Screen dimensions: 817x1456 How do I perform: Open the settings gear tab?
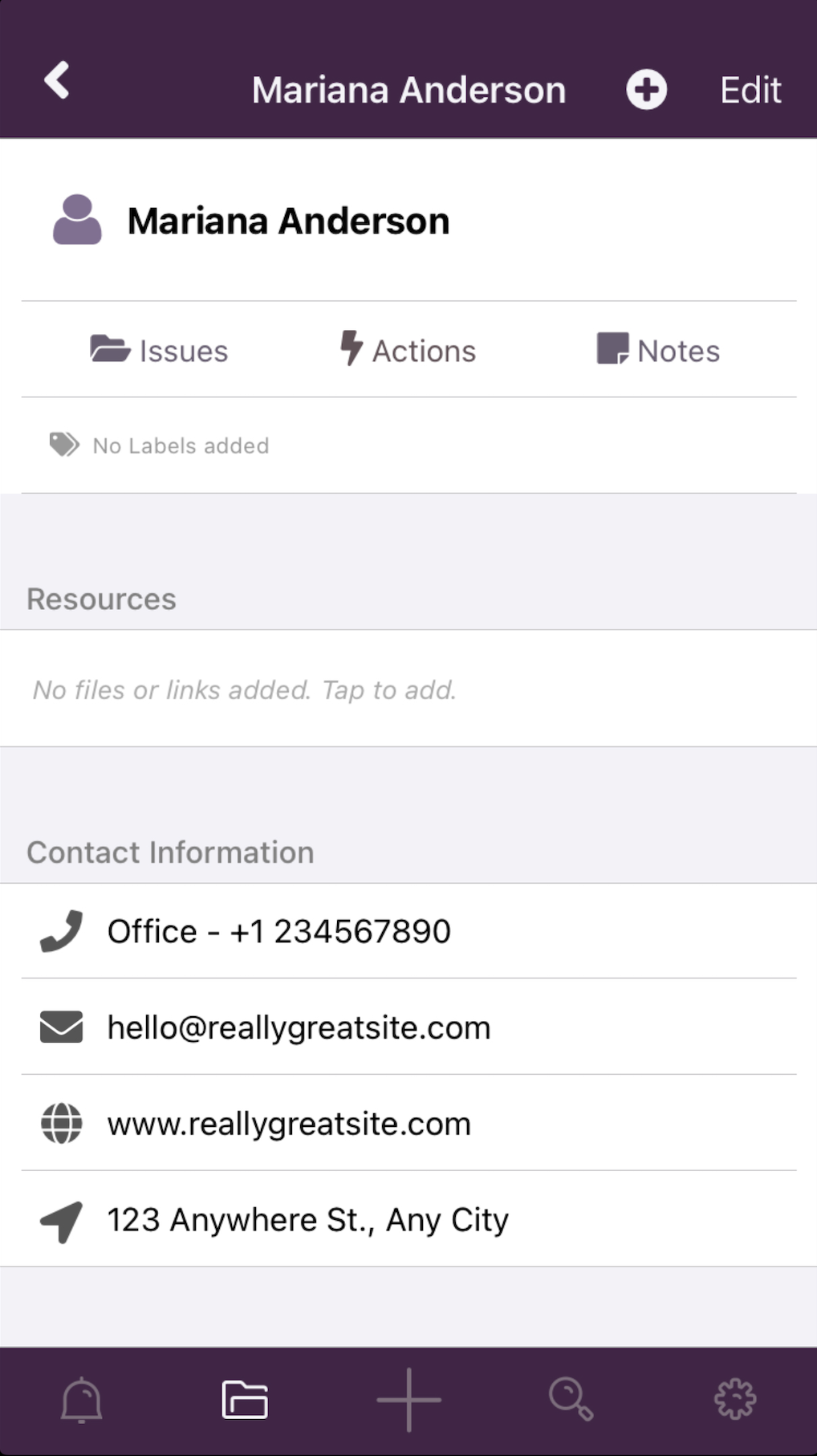735,1400
